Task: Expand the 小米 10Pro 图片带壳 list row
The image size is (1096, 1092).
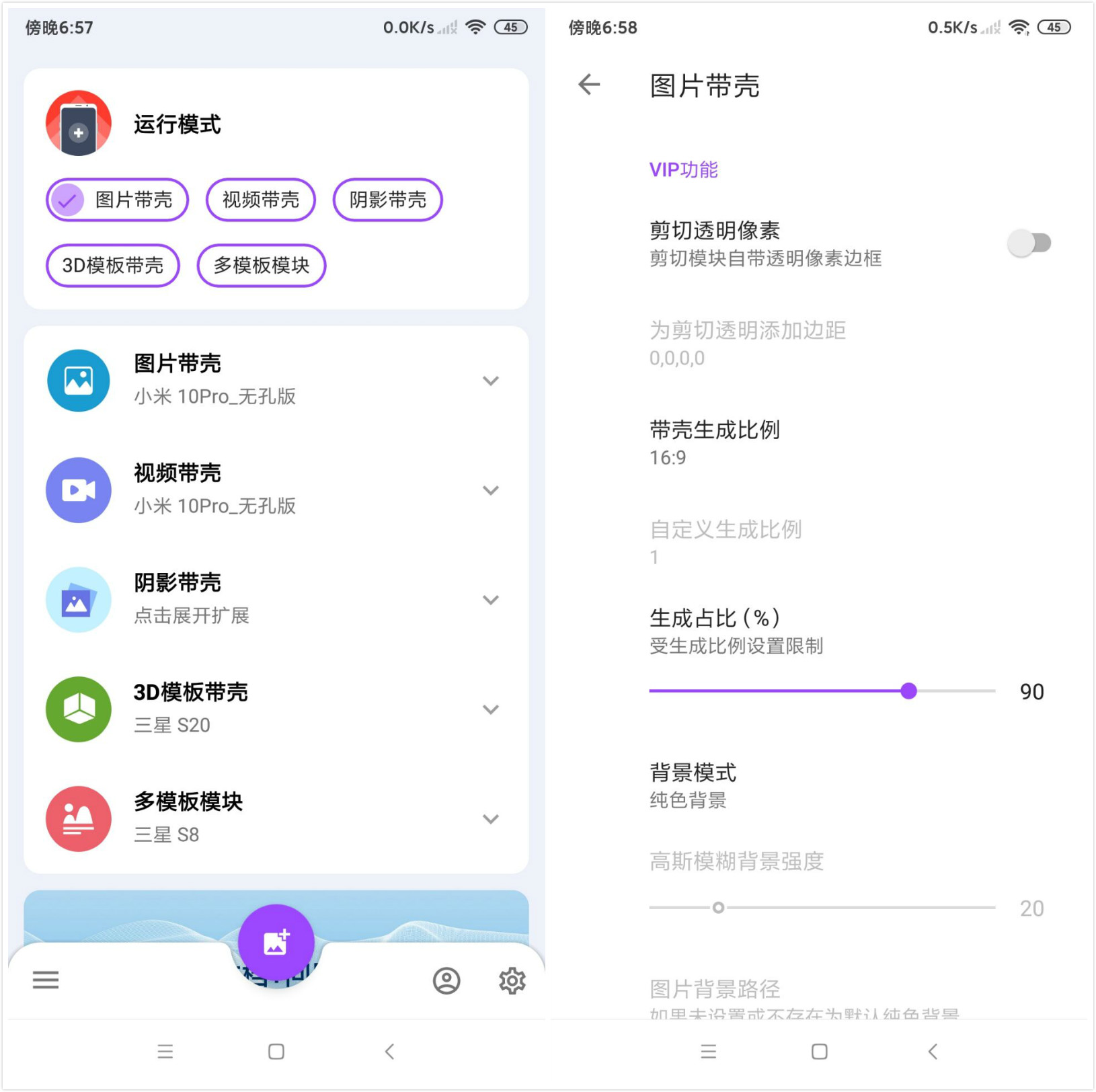Action: tap(491, 381)
